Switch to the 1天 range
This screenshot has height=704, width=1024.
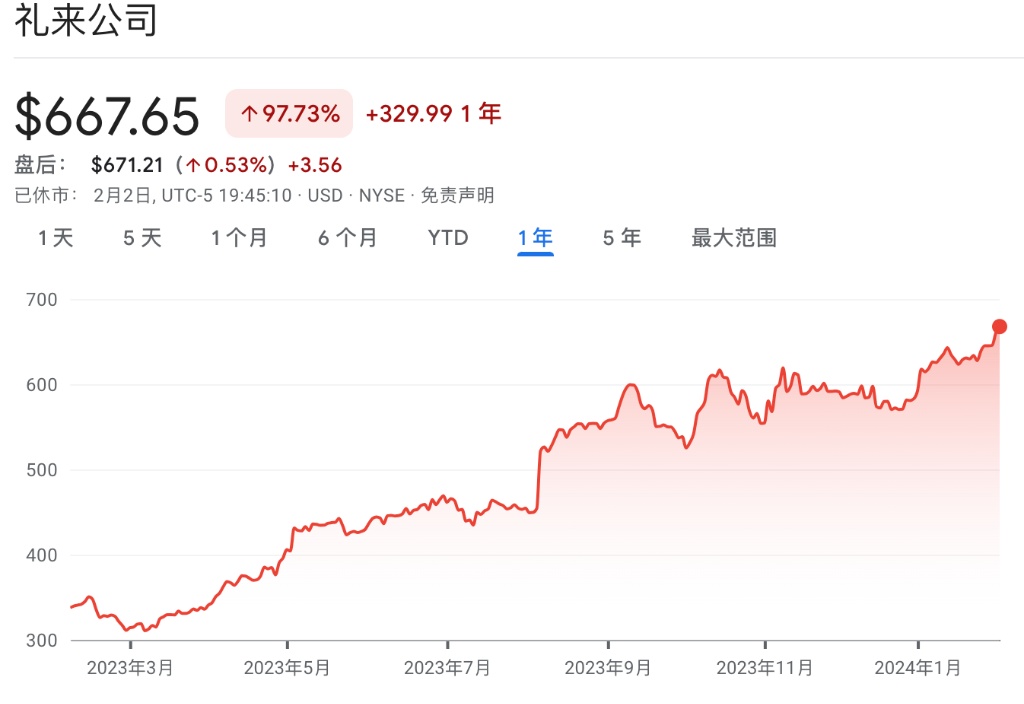pyautogui.click(x=56, y=238)
